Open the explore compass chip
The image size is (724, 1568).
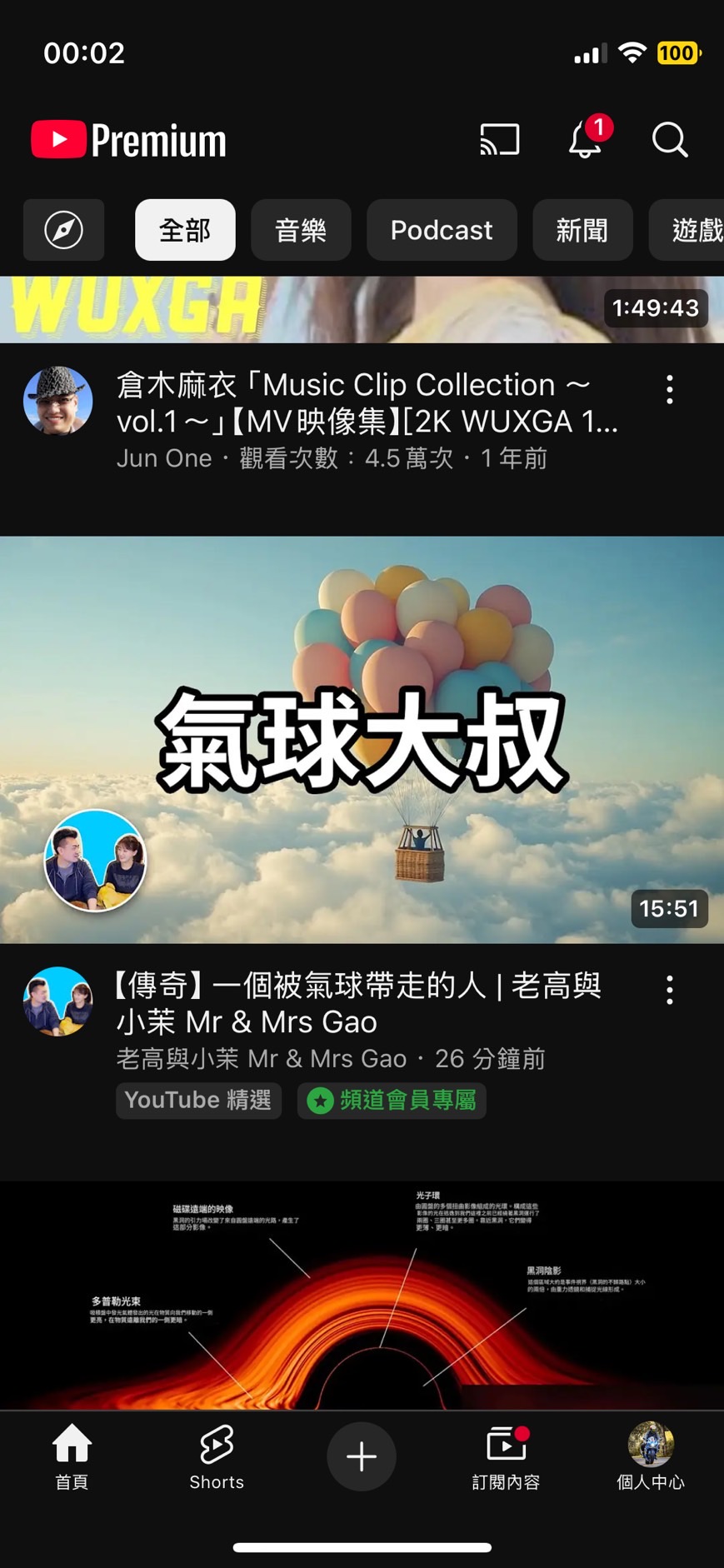(x=63, y=230)
